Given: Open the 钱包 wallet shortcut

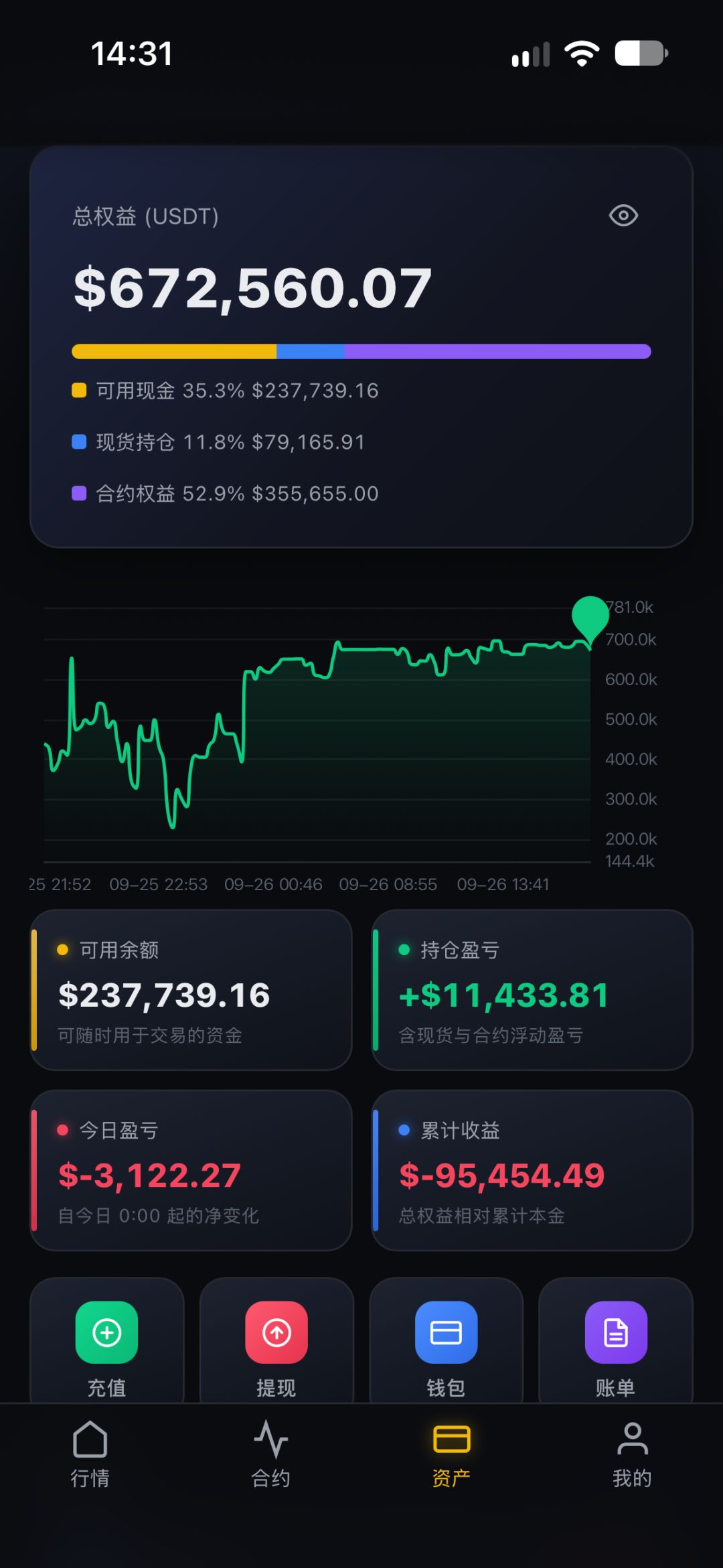Looking at the screenshot, I should pos(446,1342).
